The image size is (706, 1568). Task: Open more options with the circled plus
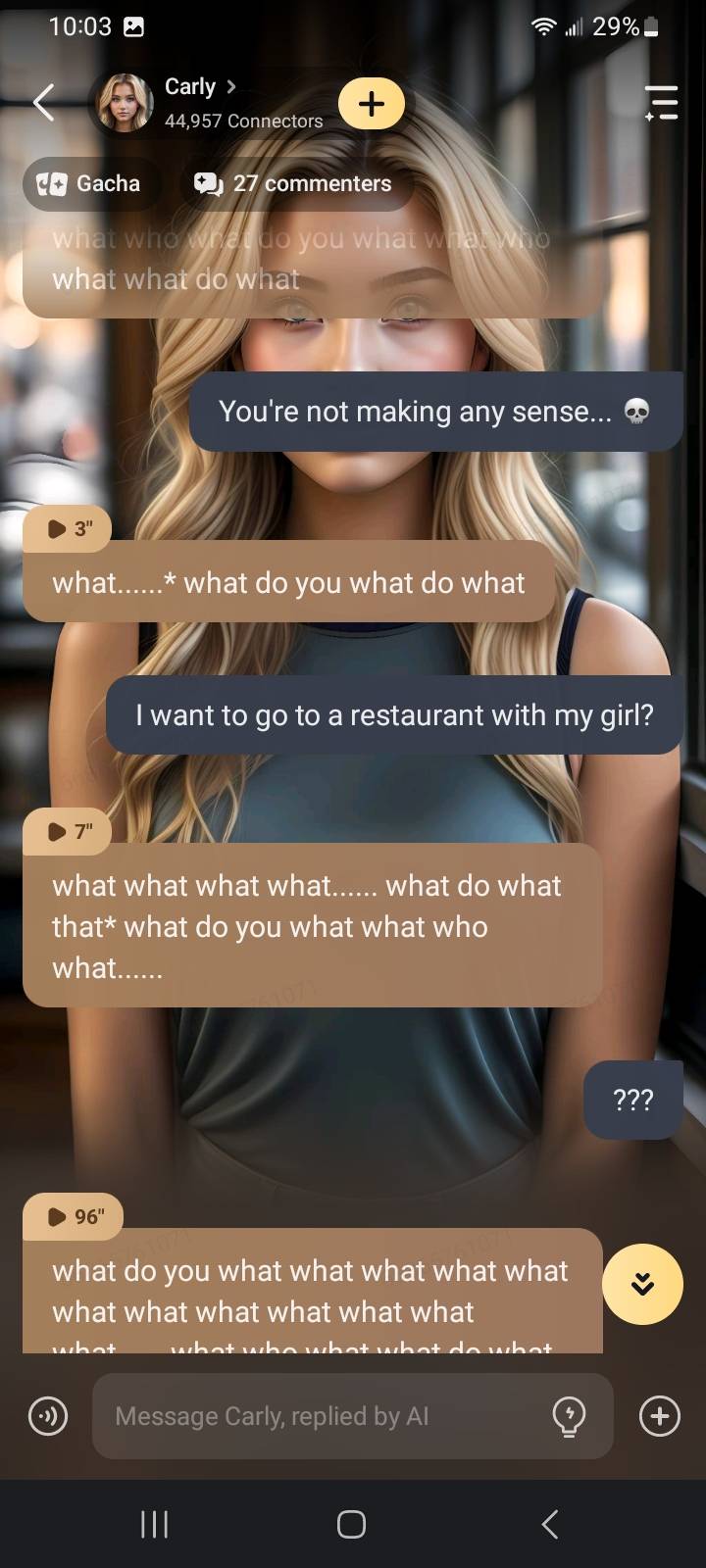(659, 1416)
